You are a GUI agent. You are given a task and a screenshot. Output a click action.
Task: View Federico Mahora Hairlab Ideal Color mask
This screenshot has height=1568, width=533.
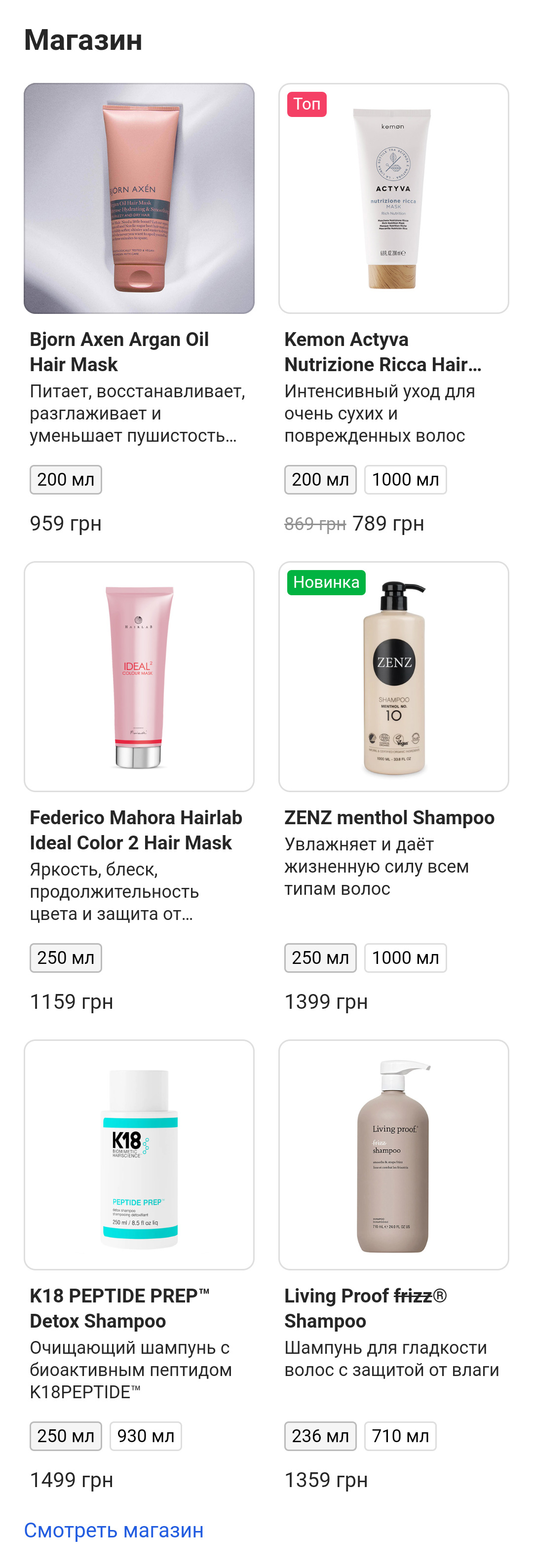pyautogui.click(x=139, y=676)
